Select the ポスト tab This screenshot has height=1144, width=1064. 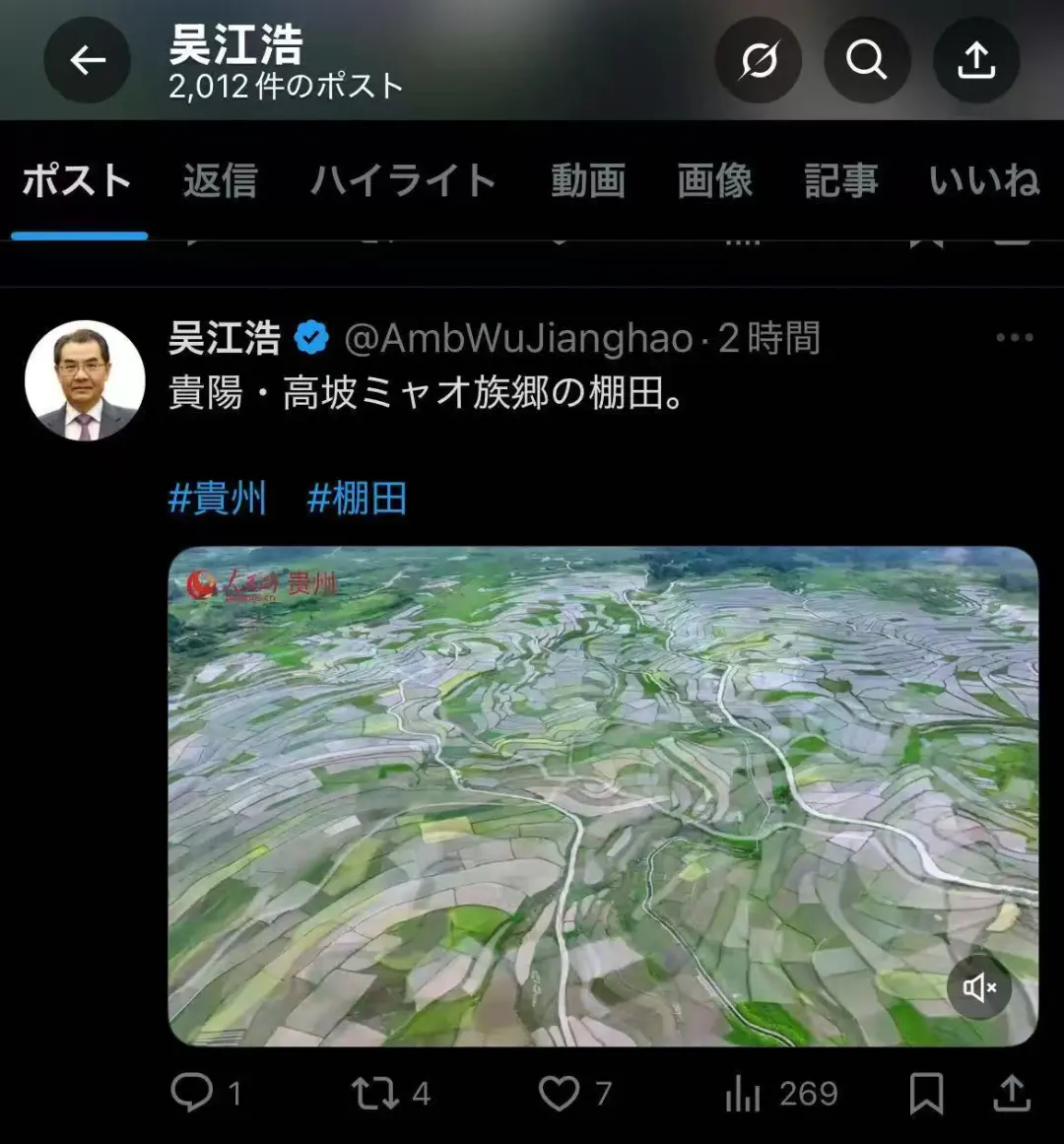click(x=77, y=181)
